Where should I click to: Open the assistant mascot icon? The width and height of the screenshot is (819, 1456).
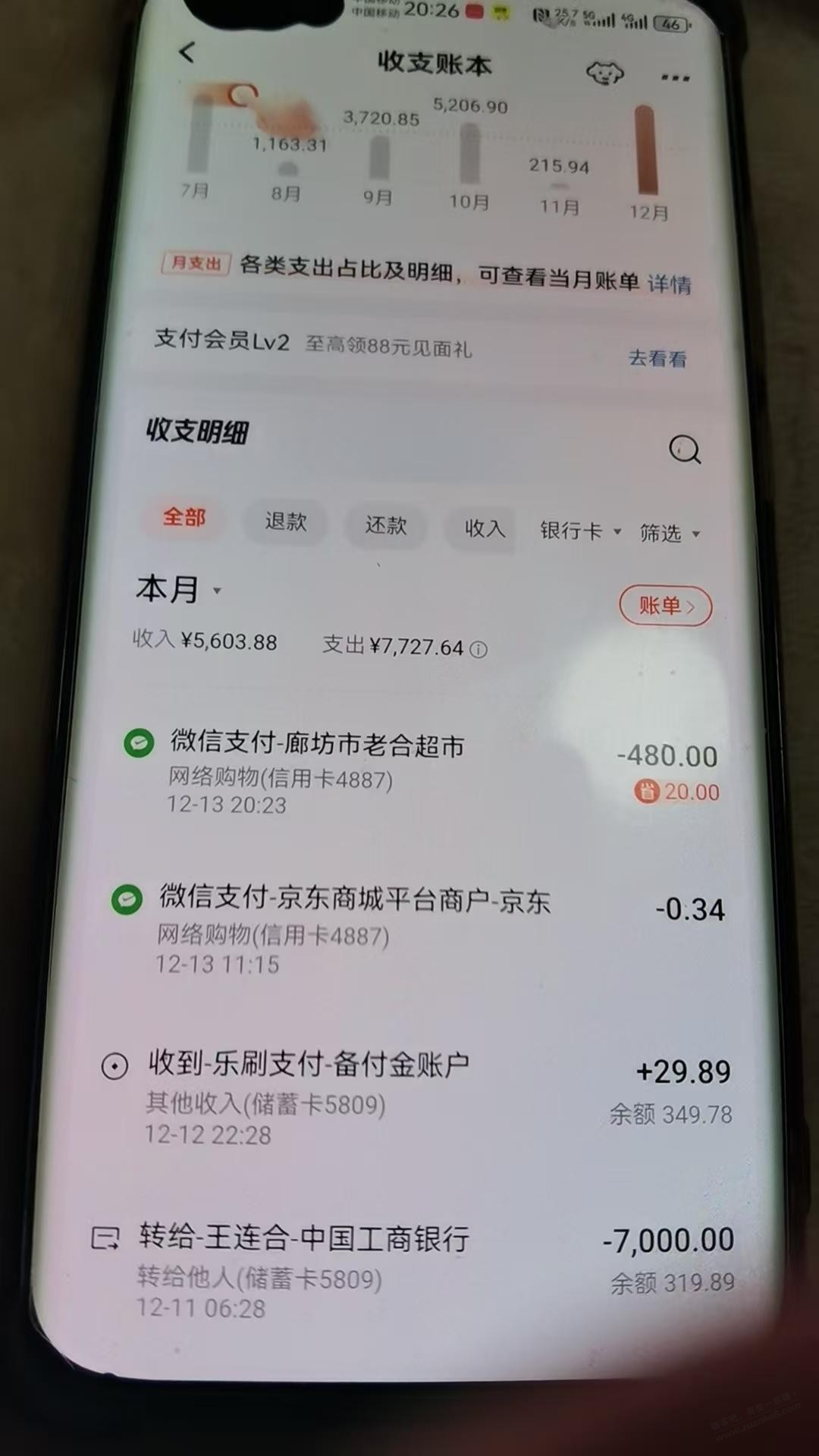[x=604, y=73]
